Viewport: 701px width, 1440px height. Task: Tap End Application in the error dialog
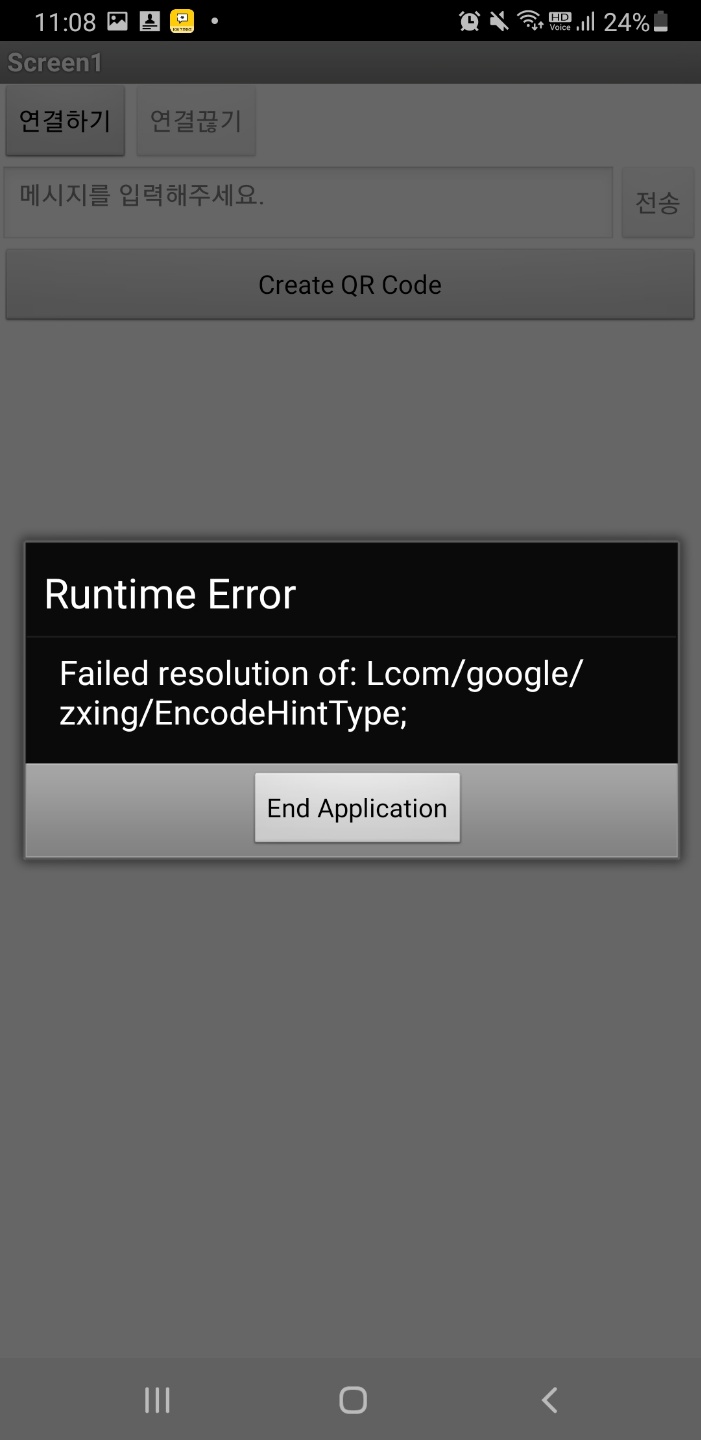pyautogui.click(x=357, y=808)
